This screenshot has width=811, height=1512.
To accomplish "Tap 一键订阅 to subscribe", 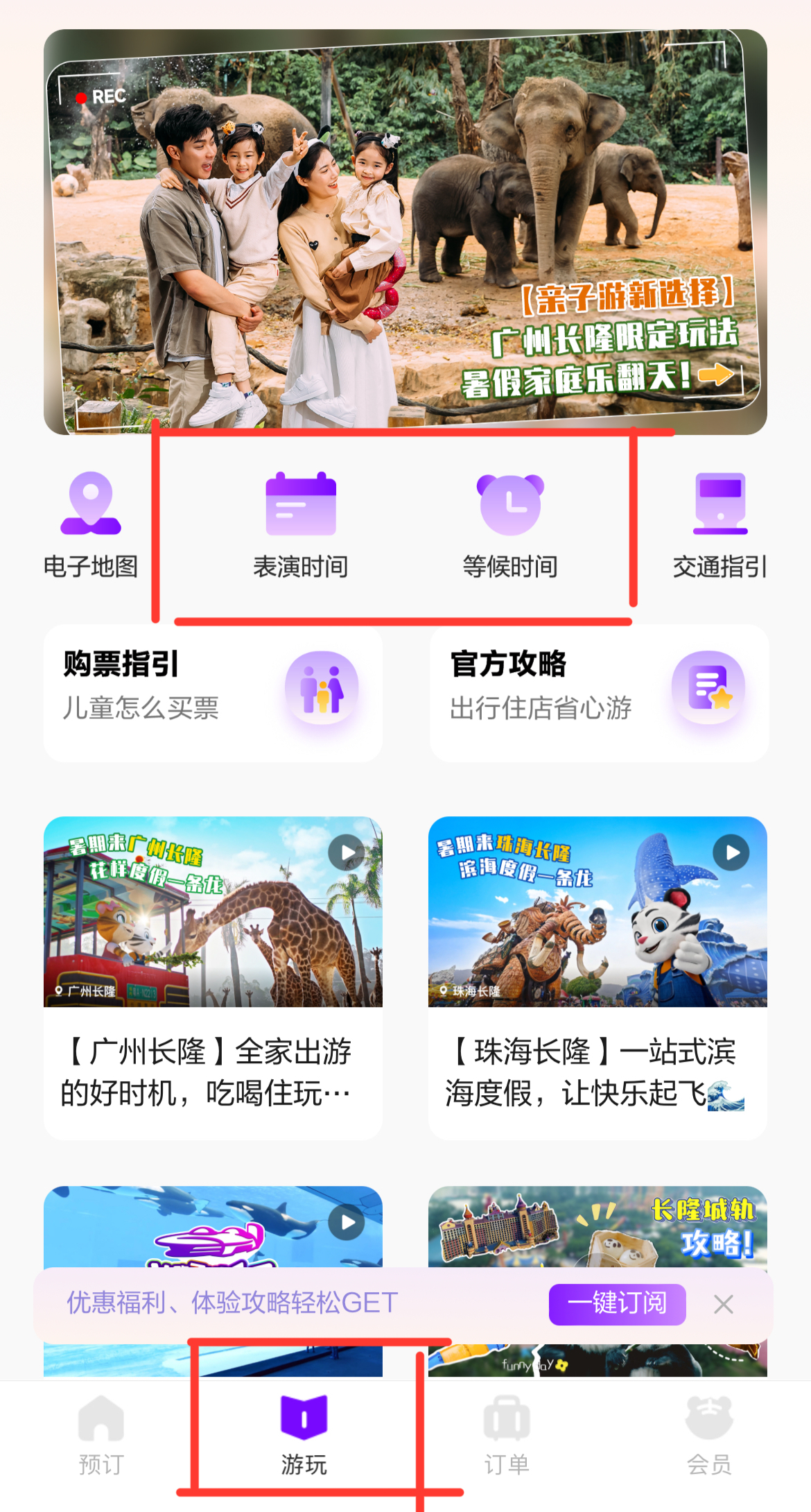I will click(617, 1304).
